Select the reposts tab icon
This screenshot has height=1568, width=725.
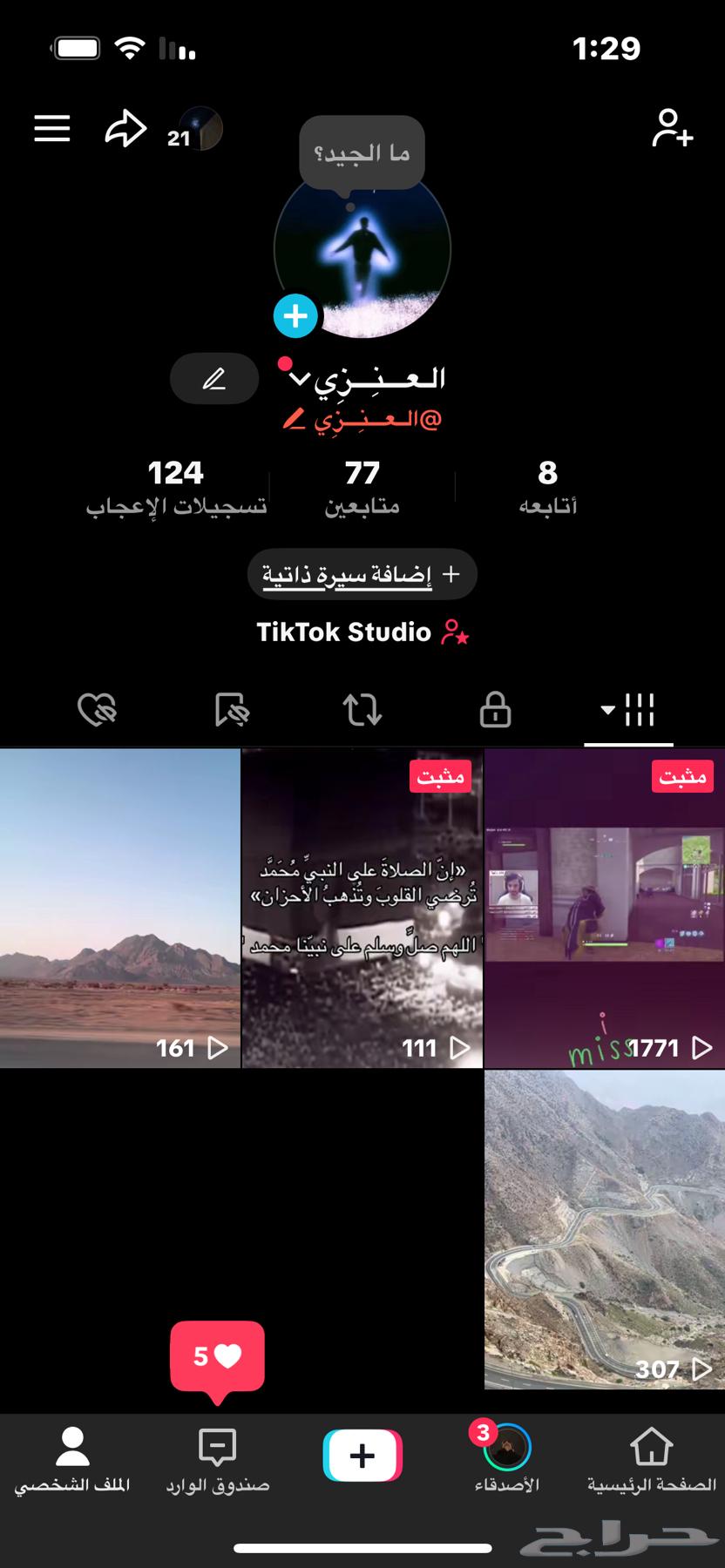(x=363, y=710)
